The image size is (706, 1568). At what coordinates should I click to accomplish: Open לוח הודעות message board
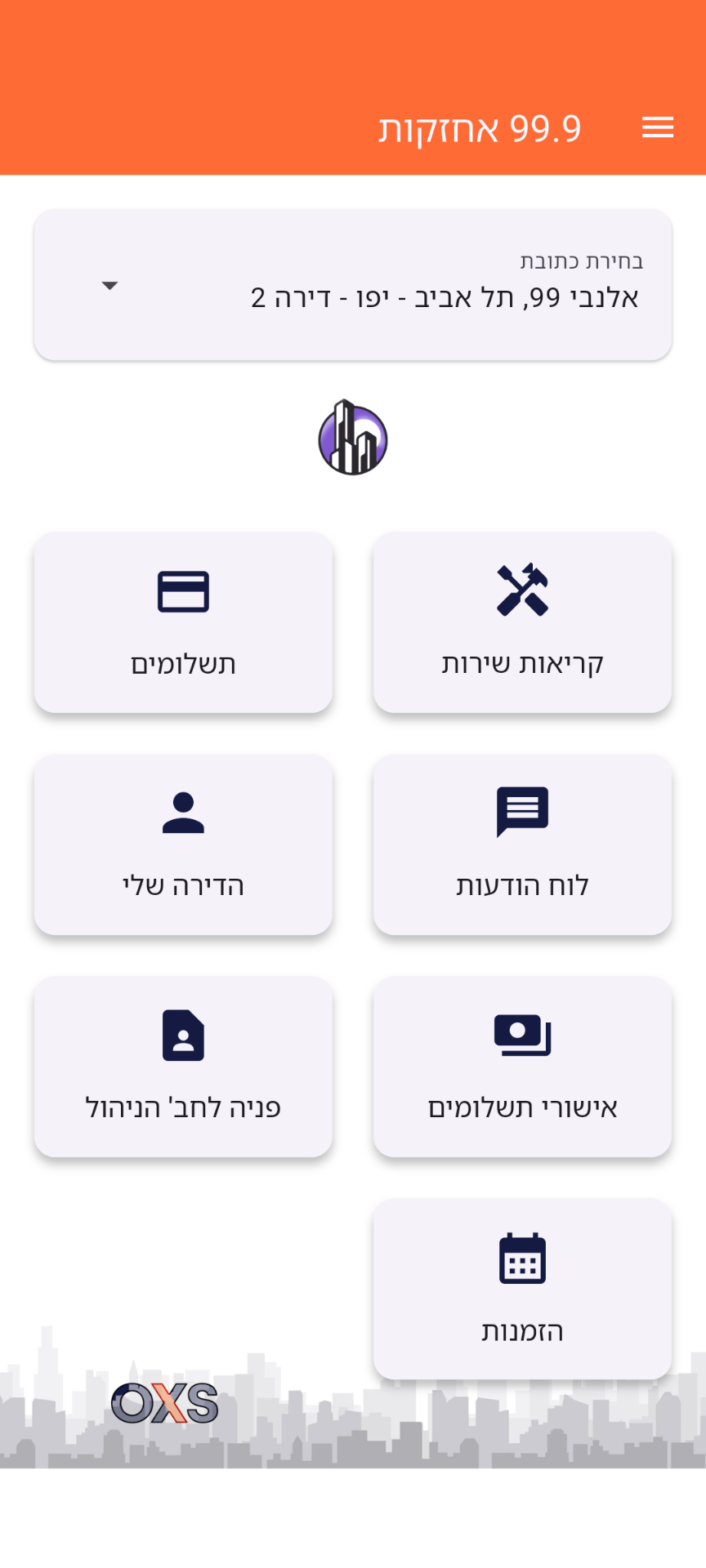tap(522, 844)
